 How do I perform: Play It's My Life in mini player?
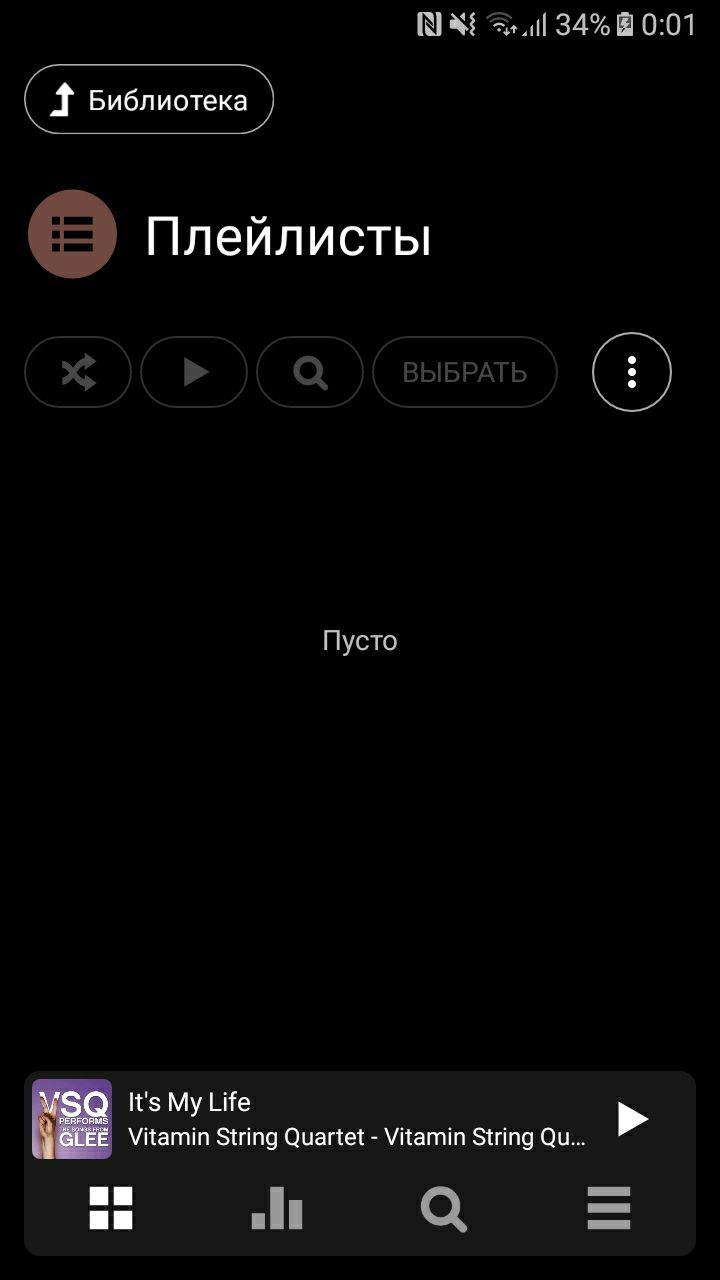pos(632,1119)
